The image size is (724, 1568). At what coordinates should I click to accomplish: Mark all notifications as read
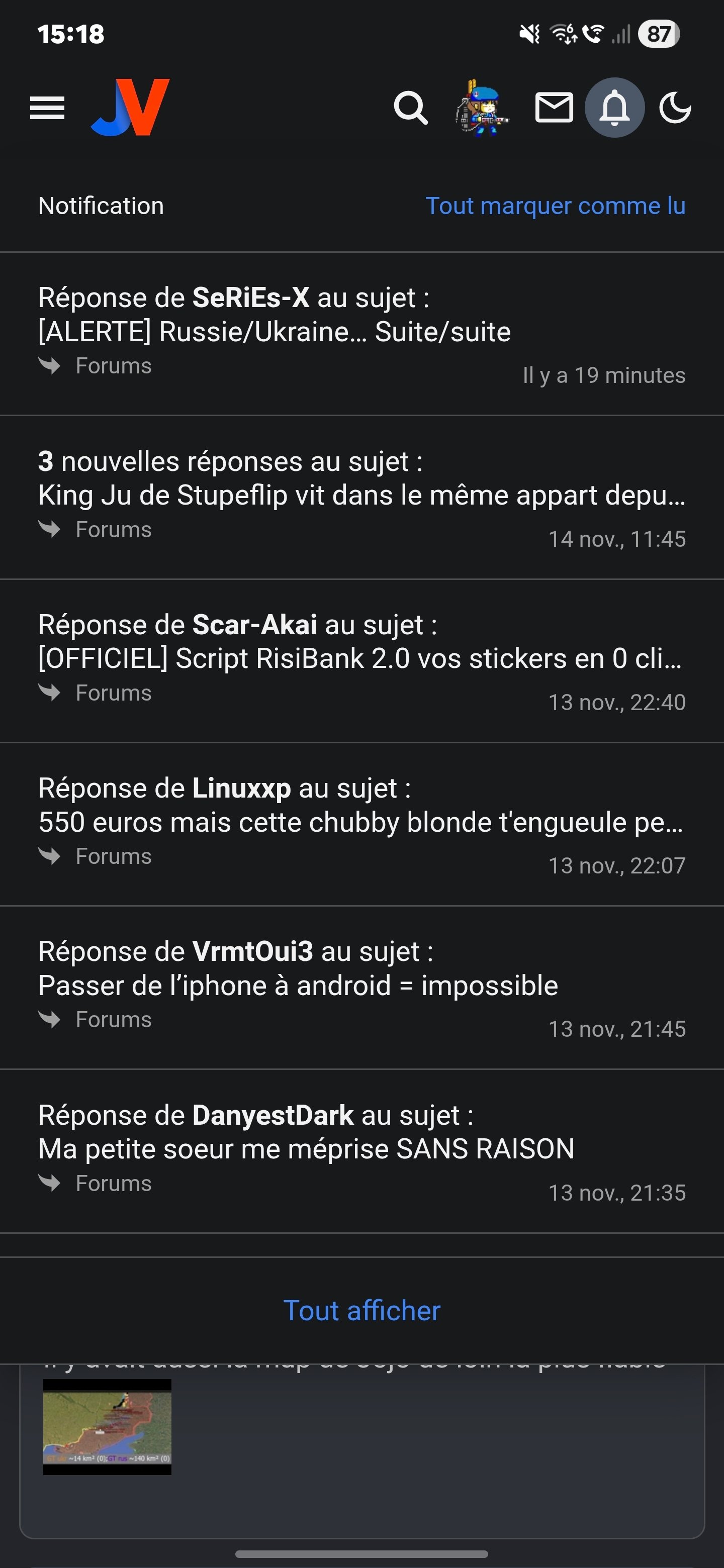pos(555,206)
